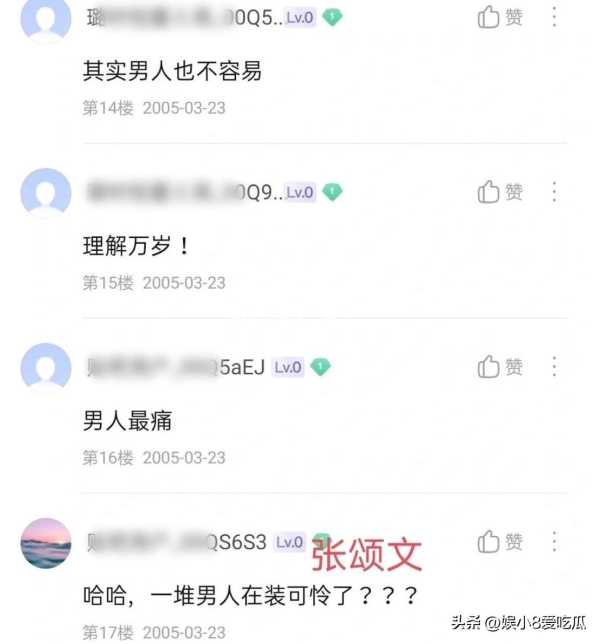View the profile avatar of the 15楼 commenter
This screenshot has width=600, height=644.
pos(46,193)
